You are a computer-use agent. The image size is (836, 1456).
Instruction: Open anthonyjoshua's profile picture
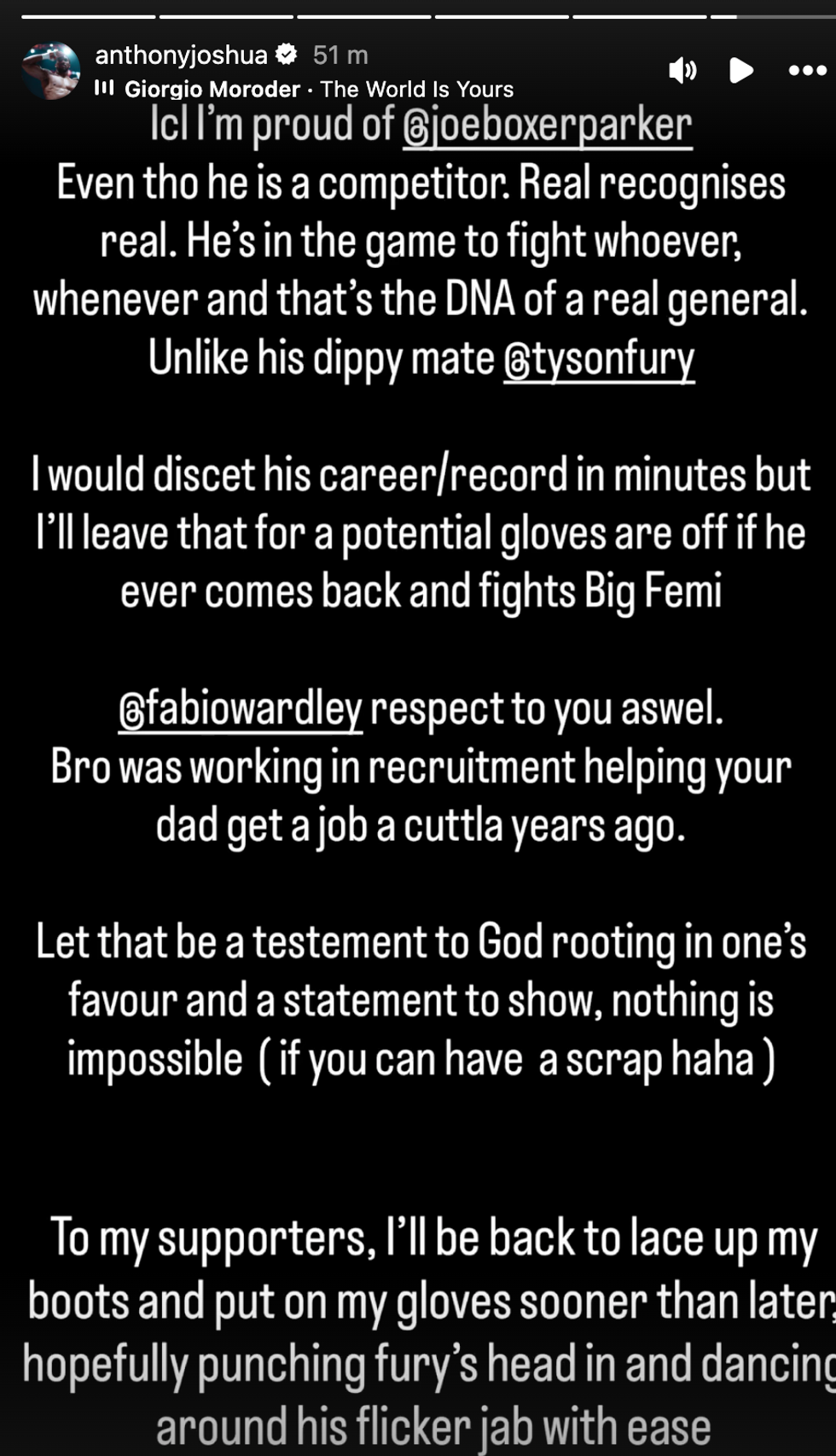point(50,71)
